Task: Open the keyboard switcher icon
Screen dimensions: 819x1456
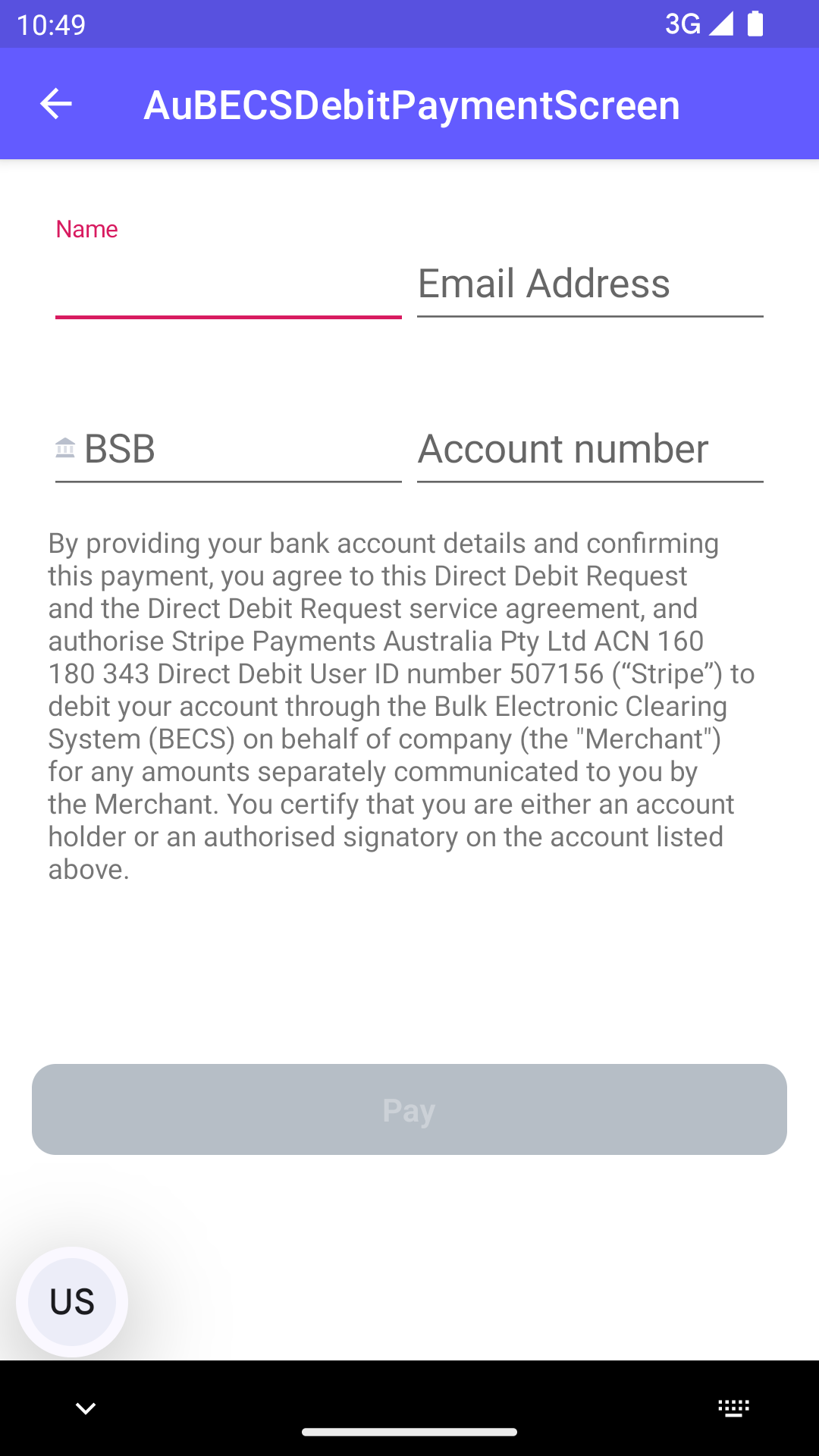Action: tap(733, 1408)
